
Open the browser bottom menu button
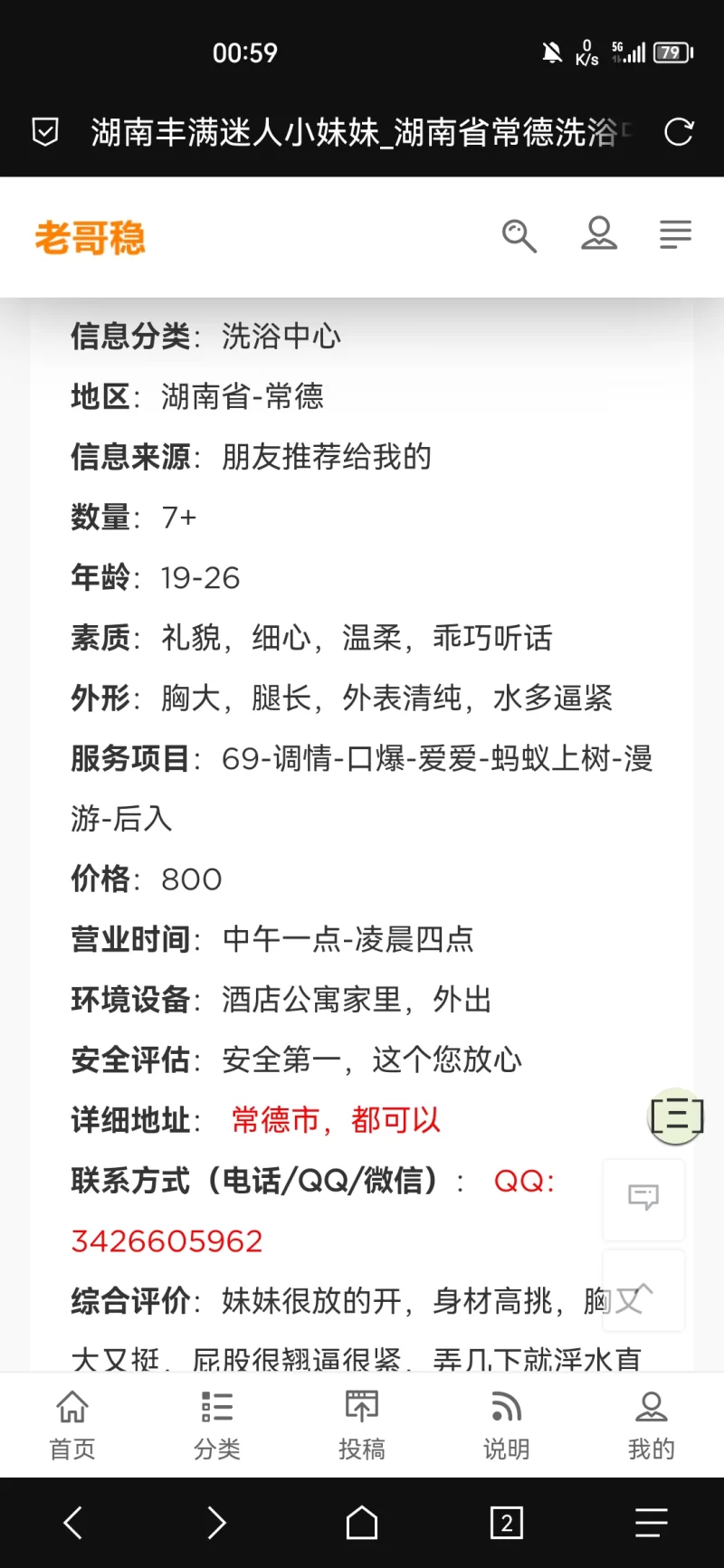point(651,1523)
